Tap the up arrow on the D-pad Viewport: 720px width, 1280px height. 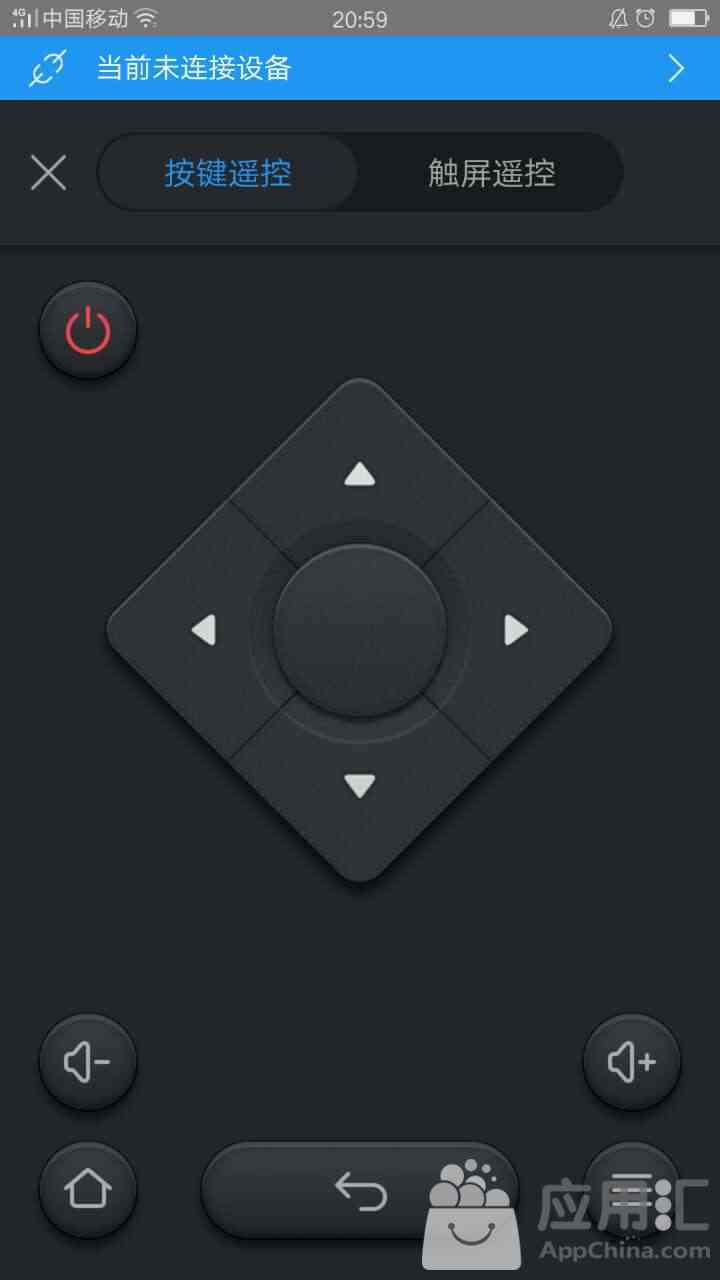360,473
